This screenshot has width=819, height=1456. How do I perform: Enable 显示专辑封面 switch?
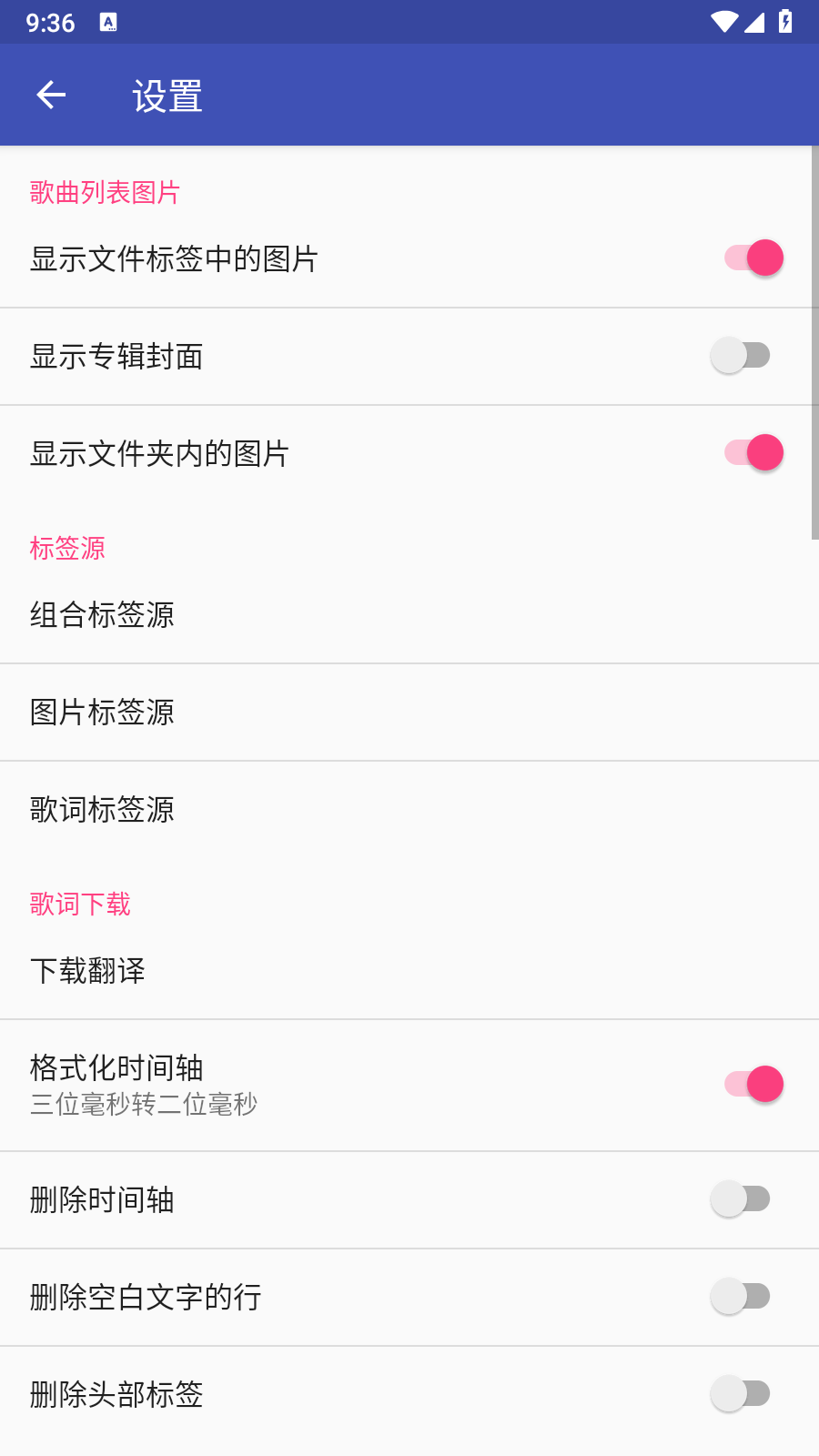coord(741,355)
